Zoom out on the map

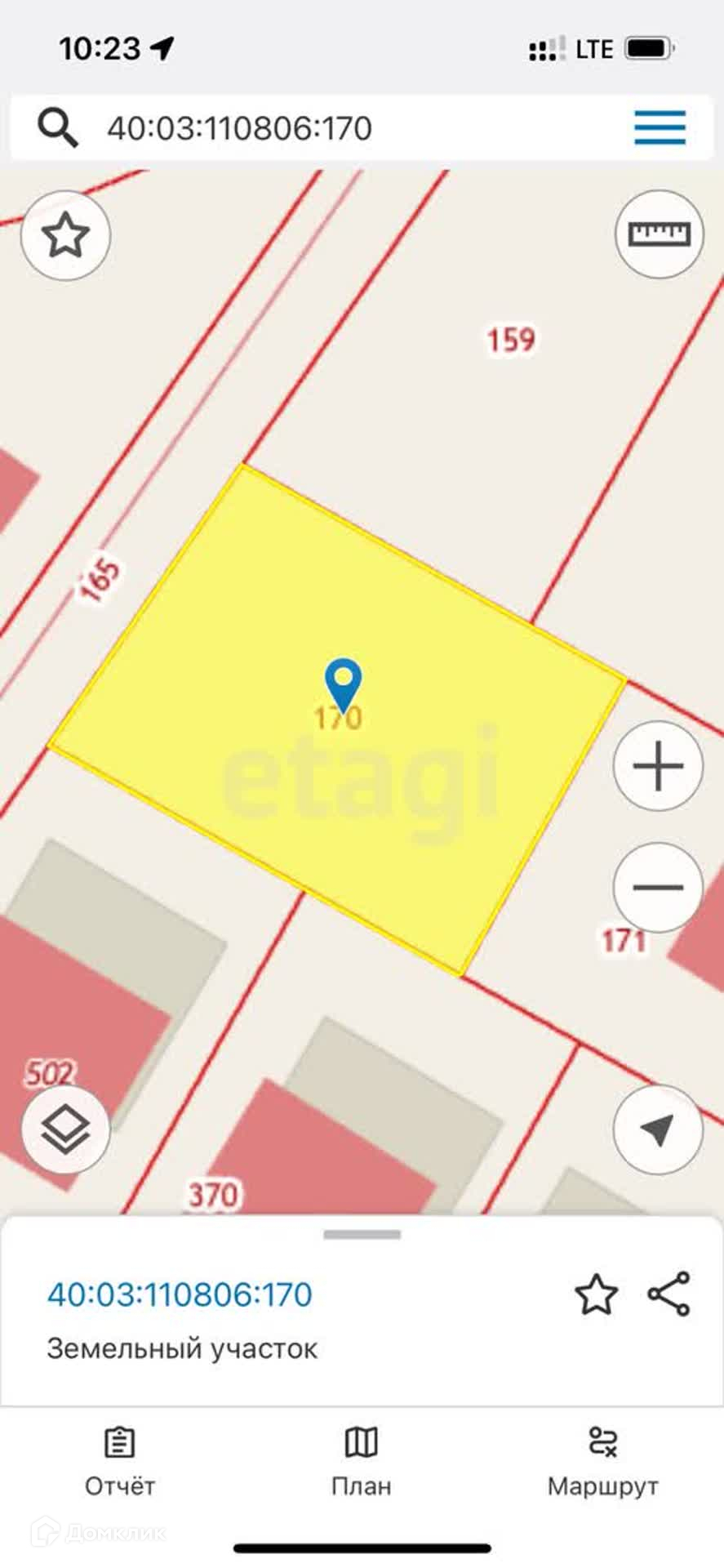[658, 887]
